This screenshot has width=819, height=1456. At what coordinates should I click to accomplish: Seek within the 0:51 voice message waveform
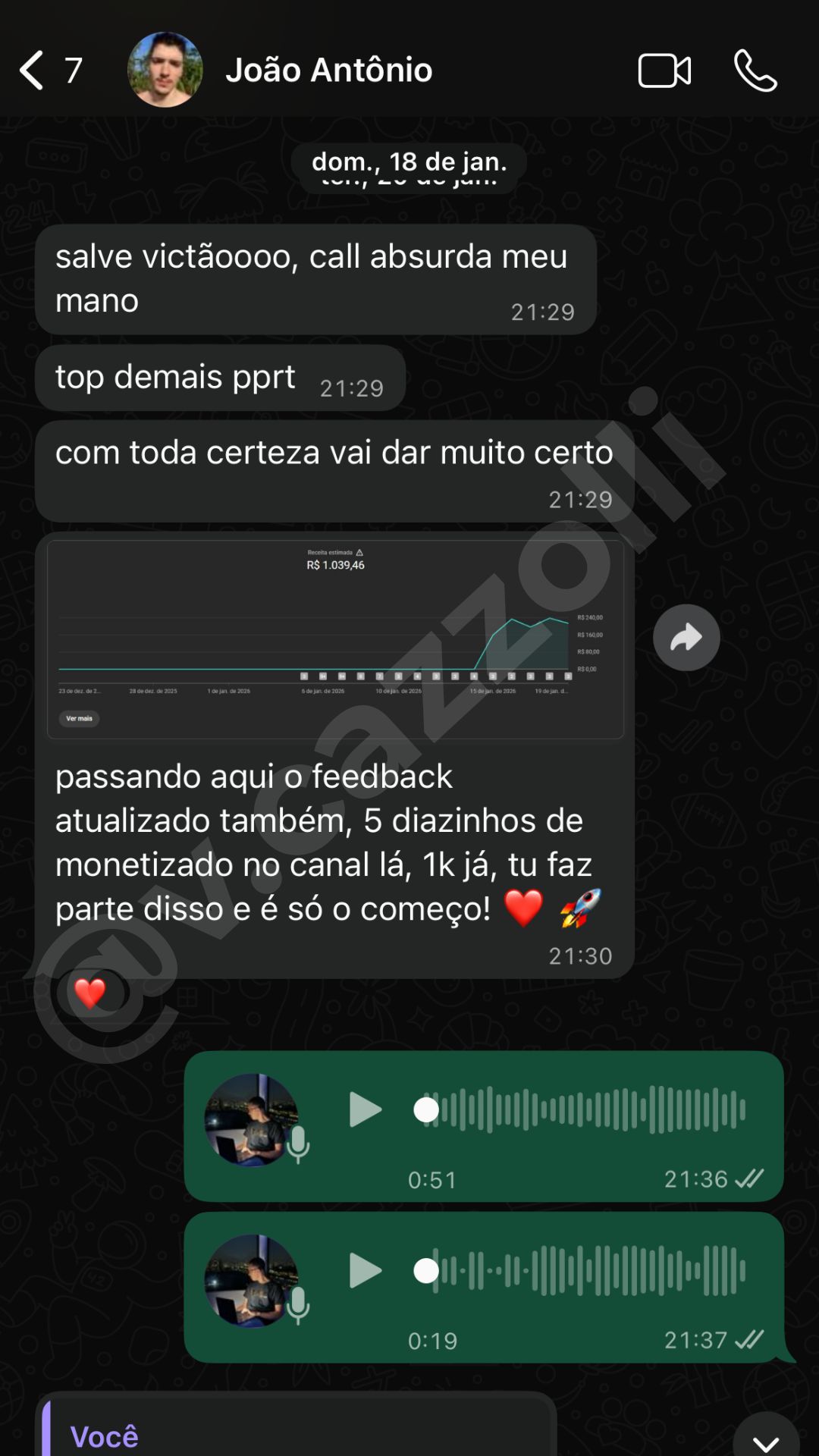pyautogui.click(x=584, y=1110)
